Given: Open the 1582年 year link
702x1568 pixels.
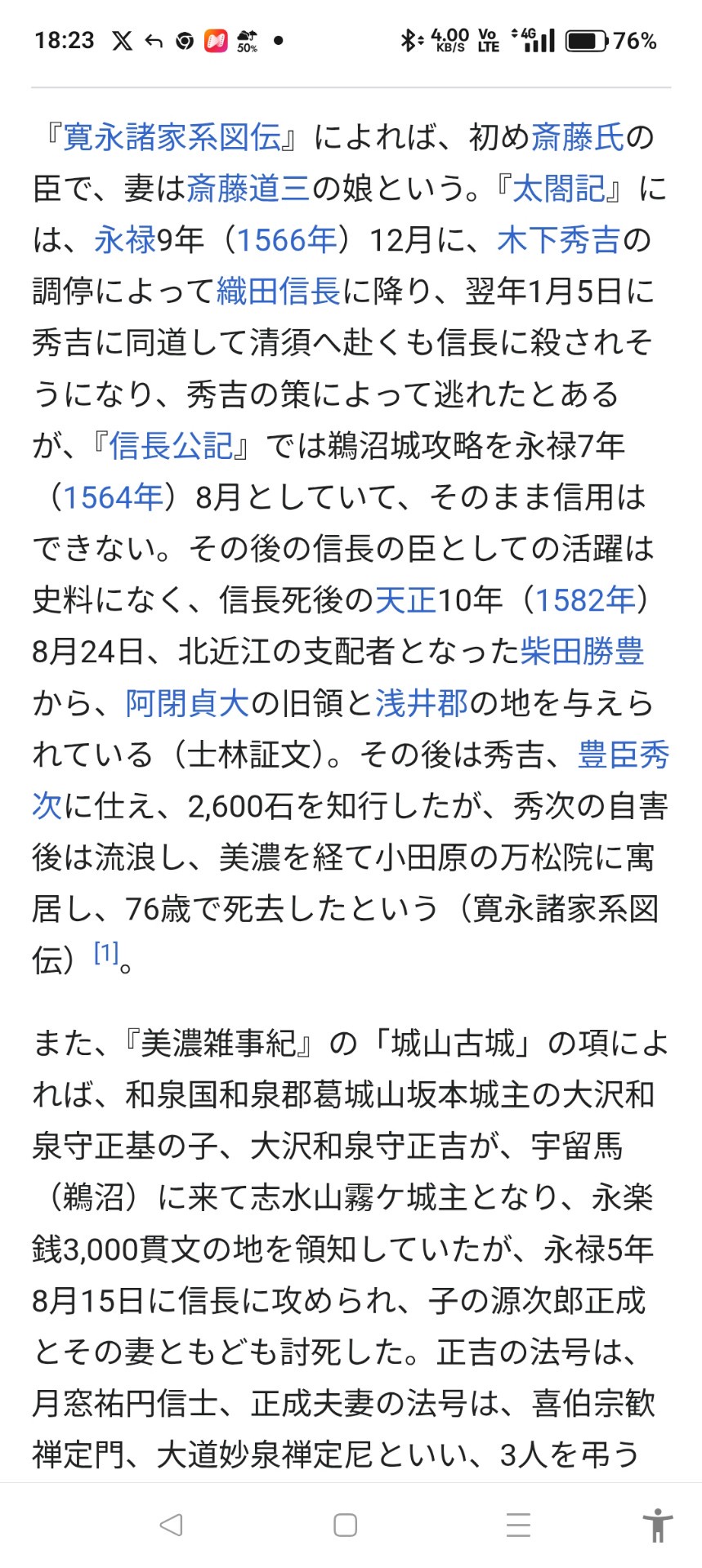Looking at the screenshot, I should click(x=585, y=600).
